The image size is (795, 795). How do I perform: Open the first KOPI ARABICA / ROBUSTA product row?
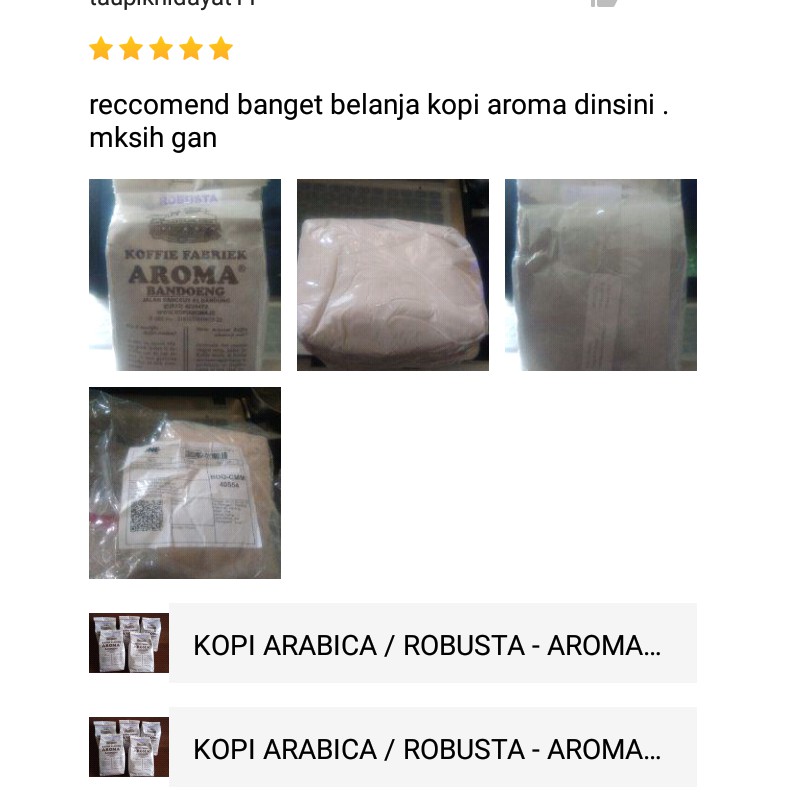(x=430, y=644)
